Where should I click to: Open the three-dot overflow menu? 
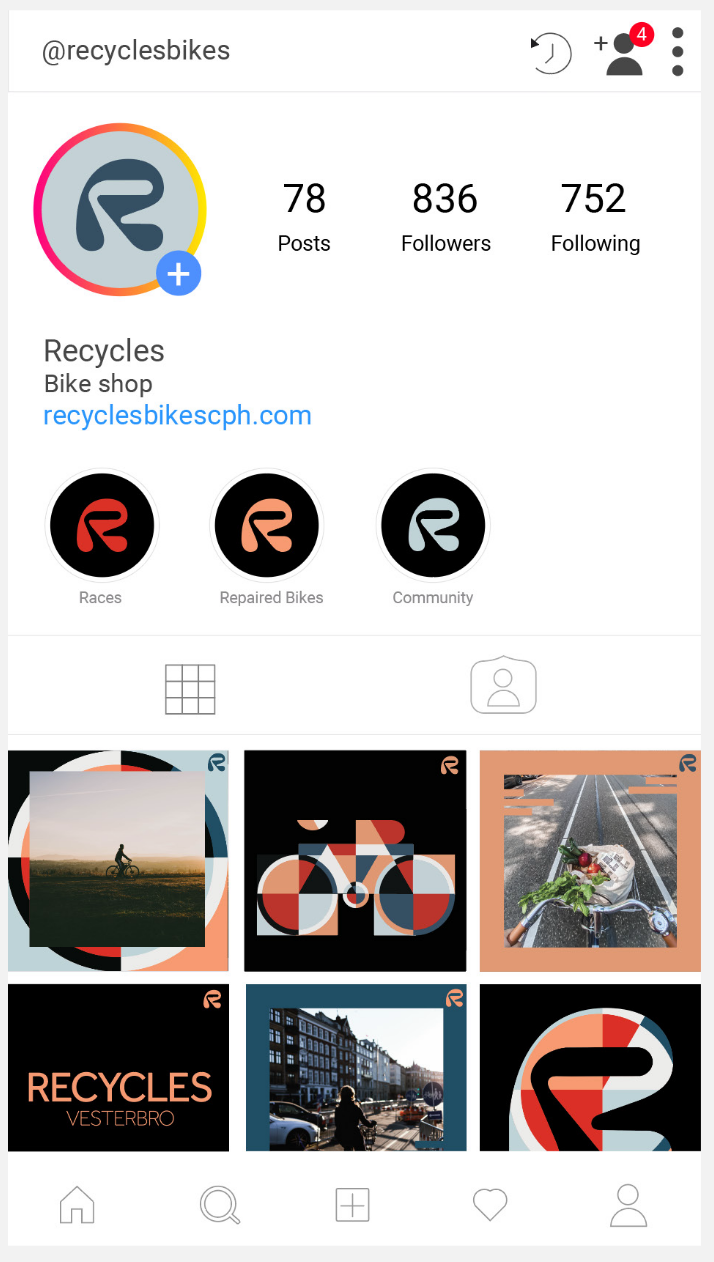point(678,52)
